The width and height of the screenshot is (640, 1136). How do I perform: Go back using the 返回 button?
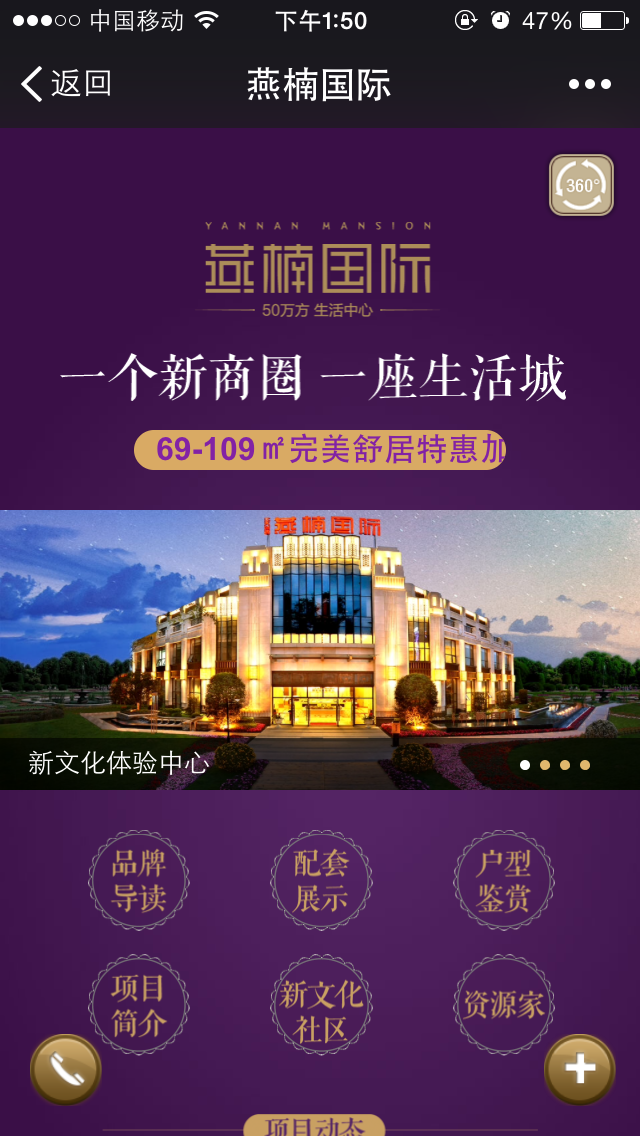point(66,84)
